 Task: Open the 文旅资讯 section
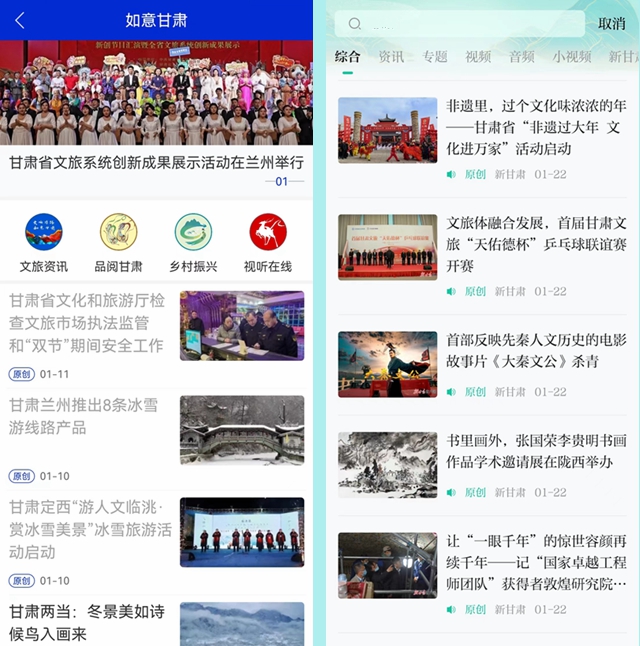click(x=44, y=242)
